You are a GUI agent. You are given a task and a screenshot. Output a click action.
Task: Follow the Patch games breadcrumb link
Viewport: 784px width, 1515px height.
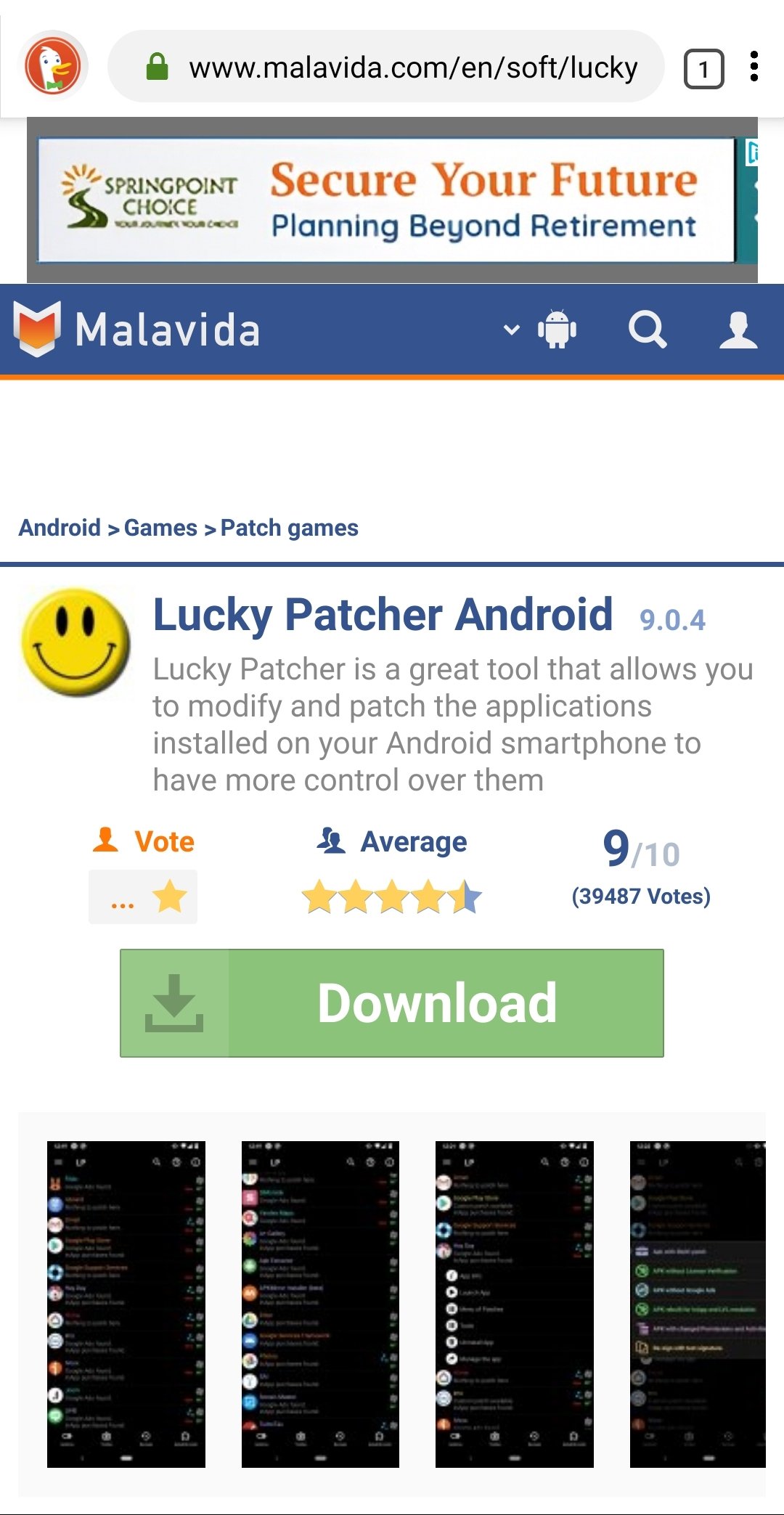pyautogui.click(x=289, y=528)
